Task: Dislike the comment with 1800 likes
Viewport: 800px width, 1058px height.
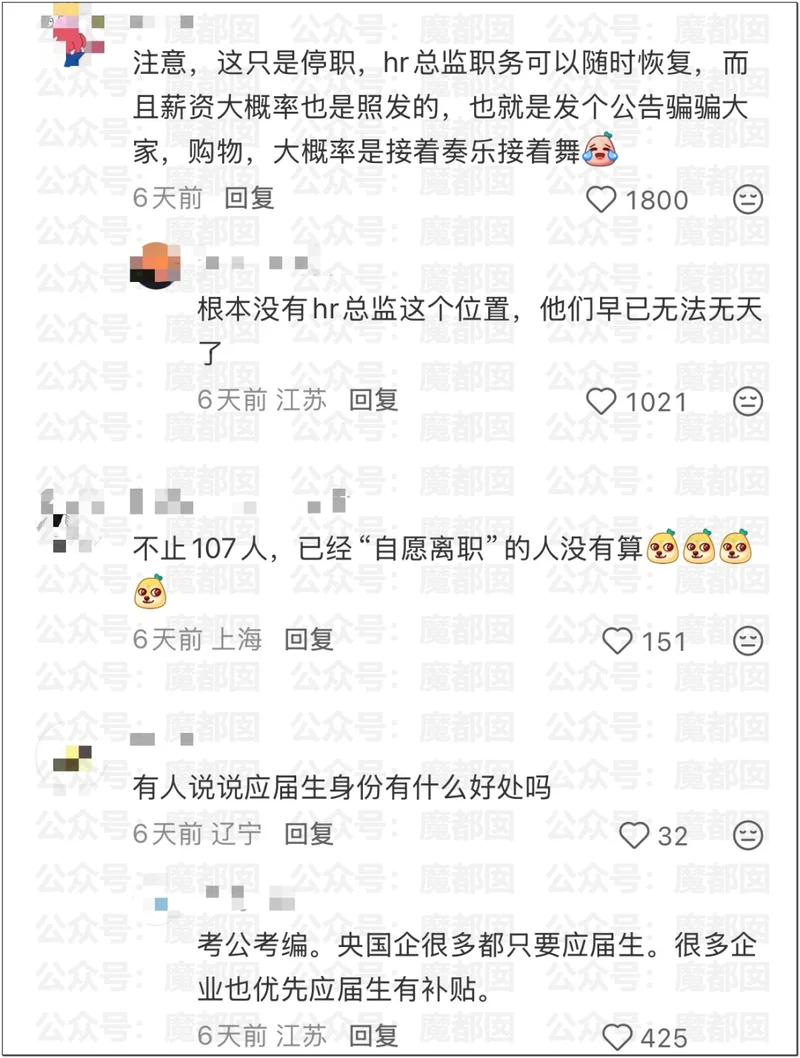Action: coord(747,200)
